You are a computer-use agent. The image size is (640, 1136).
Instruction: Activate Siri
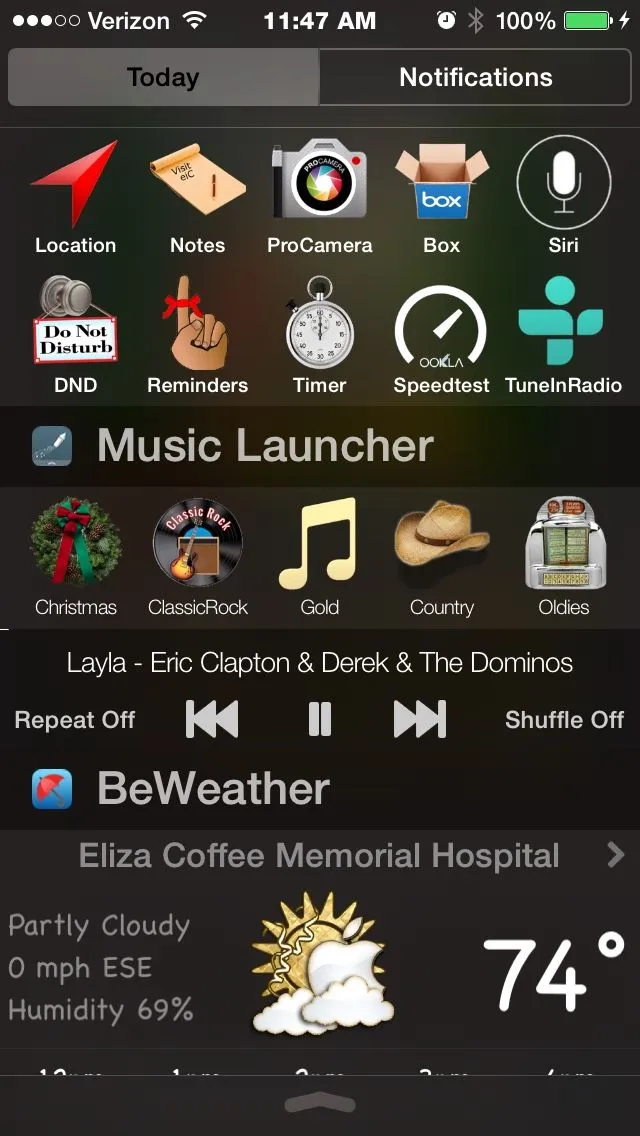coord(563,195)
